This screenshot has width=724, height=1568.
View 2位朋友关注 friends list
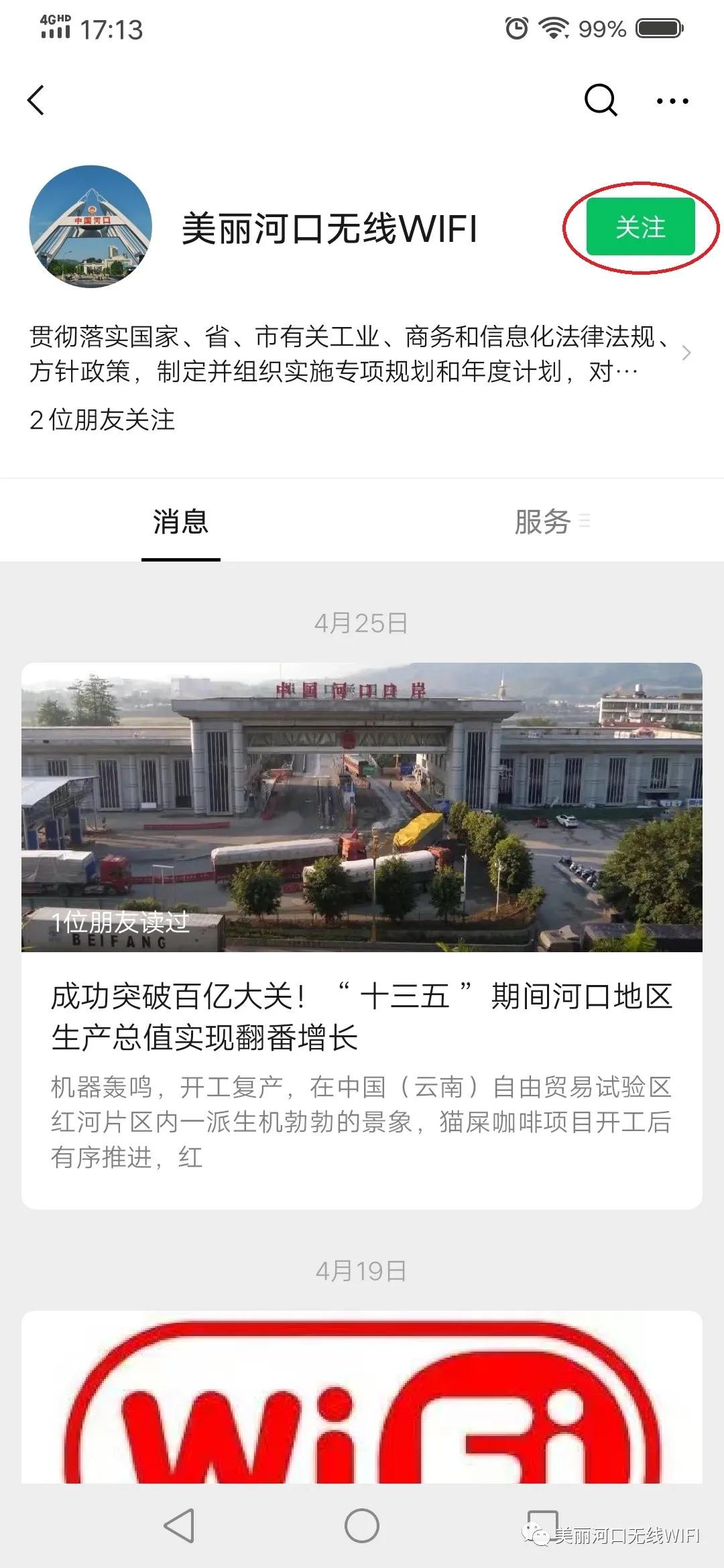coord(101,420)
